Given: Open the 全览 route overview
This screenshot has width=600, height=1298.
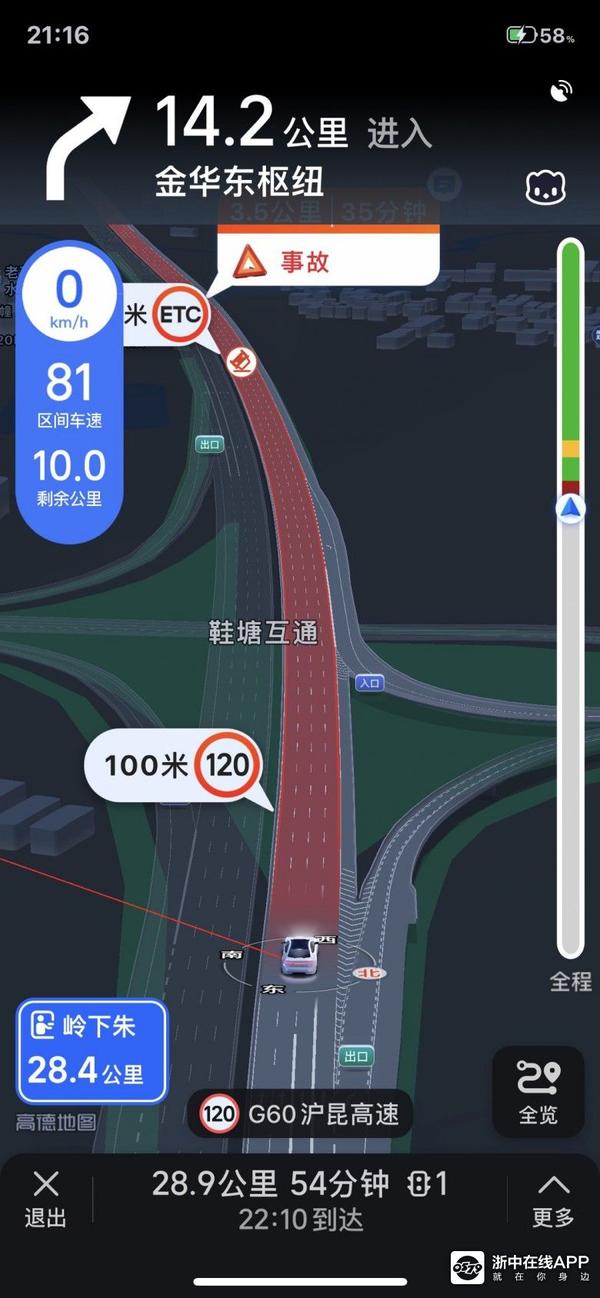Looking at the screenshot, I should [x=538, y=1092].
